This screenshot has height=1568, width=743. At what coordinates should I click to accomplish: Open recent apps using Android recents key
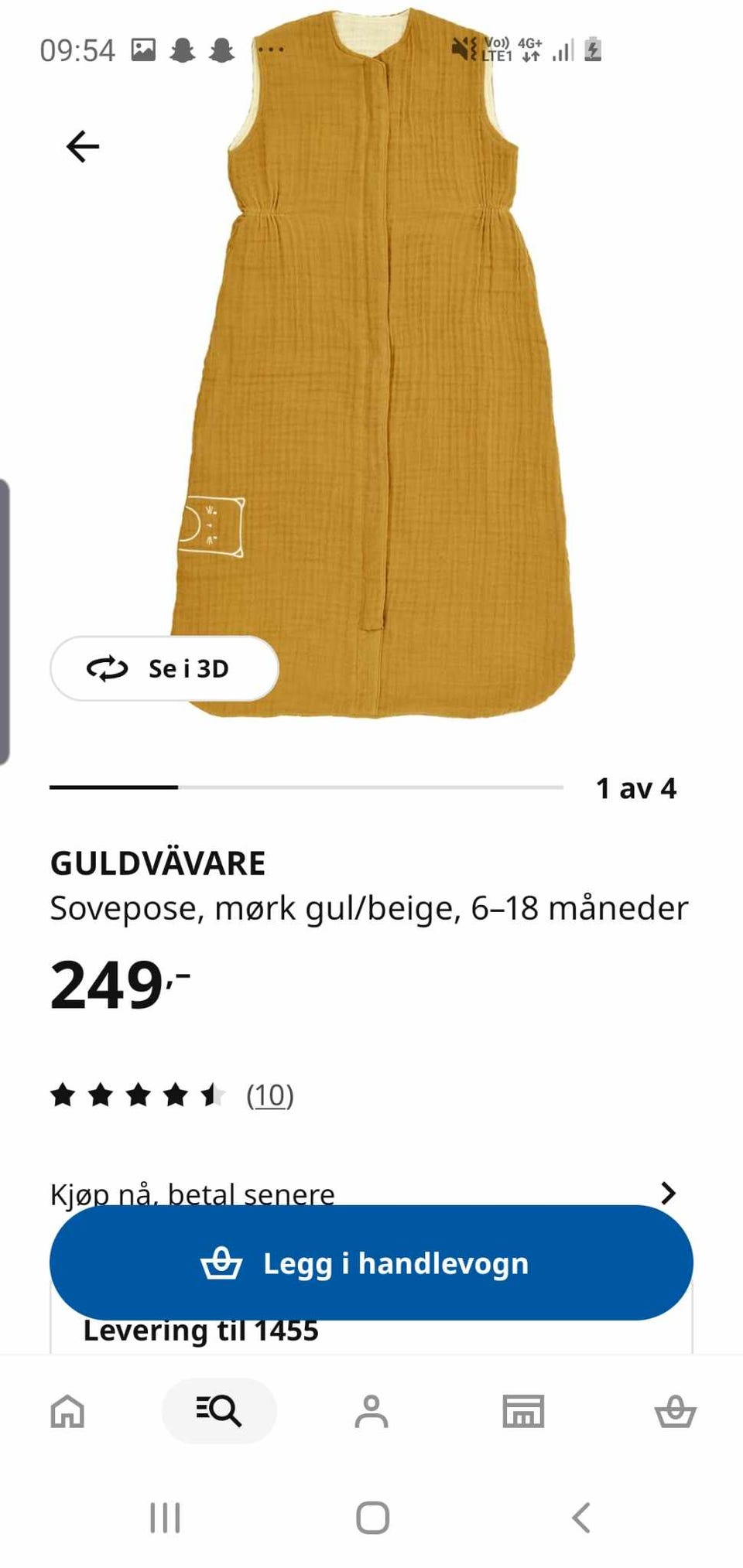tap(165, 1517)
